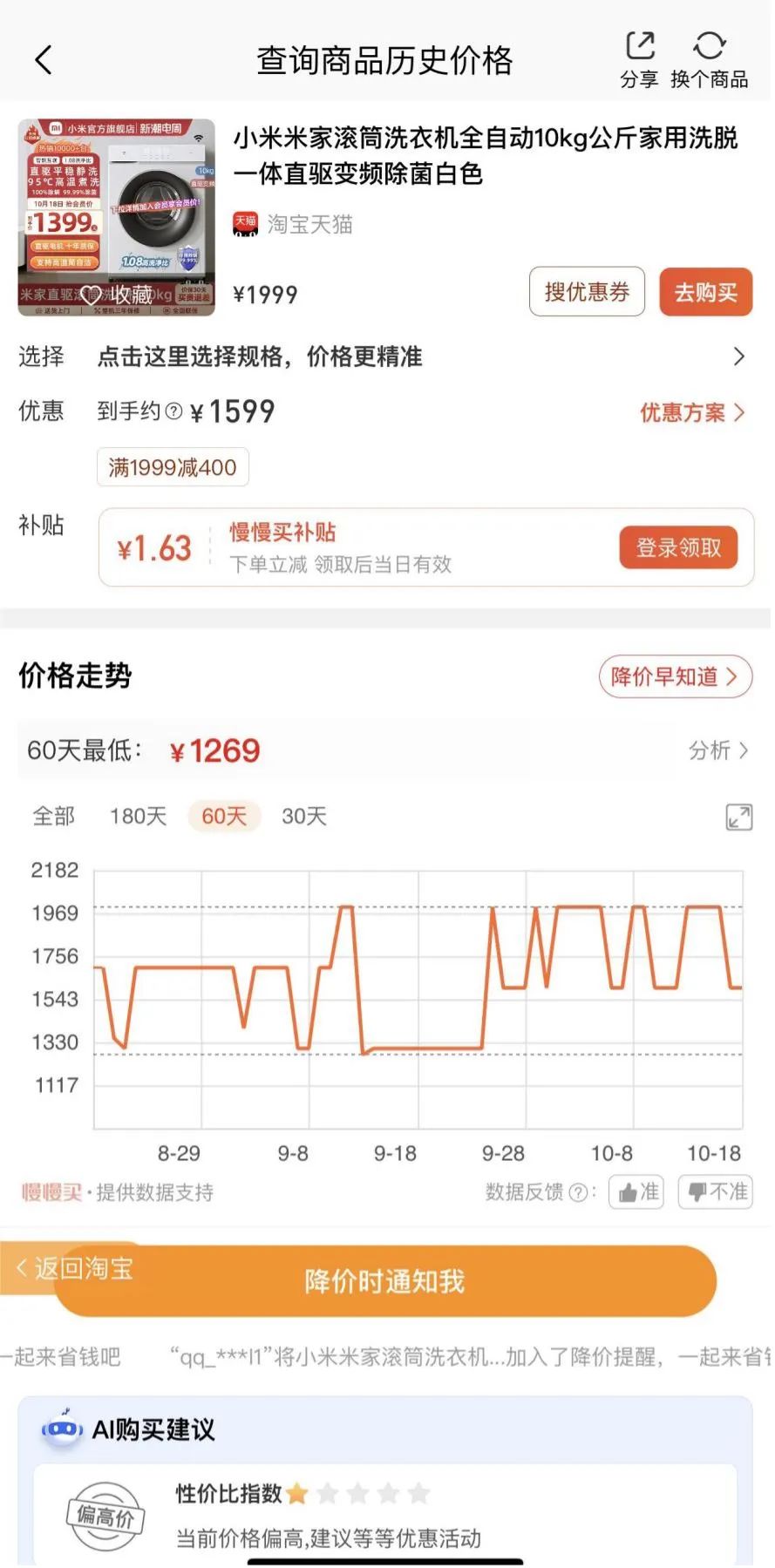The height and width of the screenshot is (1568, 775).
Task: Tap 登录领取 to claim the subsidy
Action: coord(678,547)
